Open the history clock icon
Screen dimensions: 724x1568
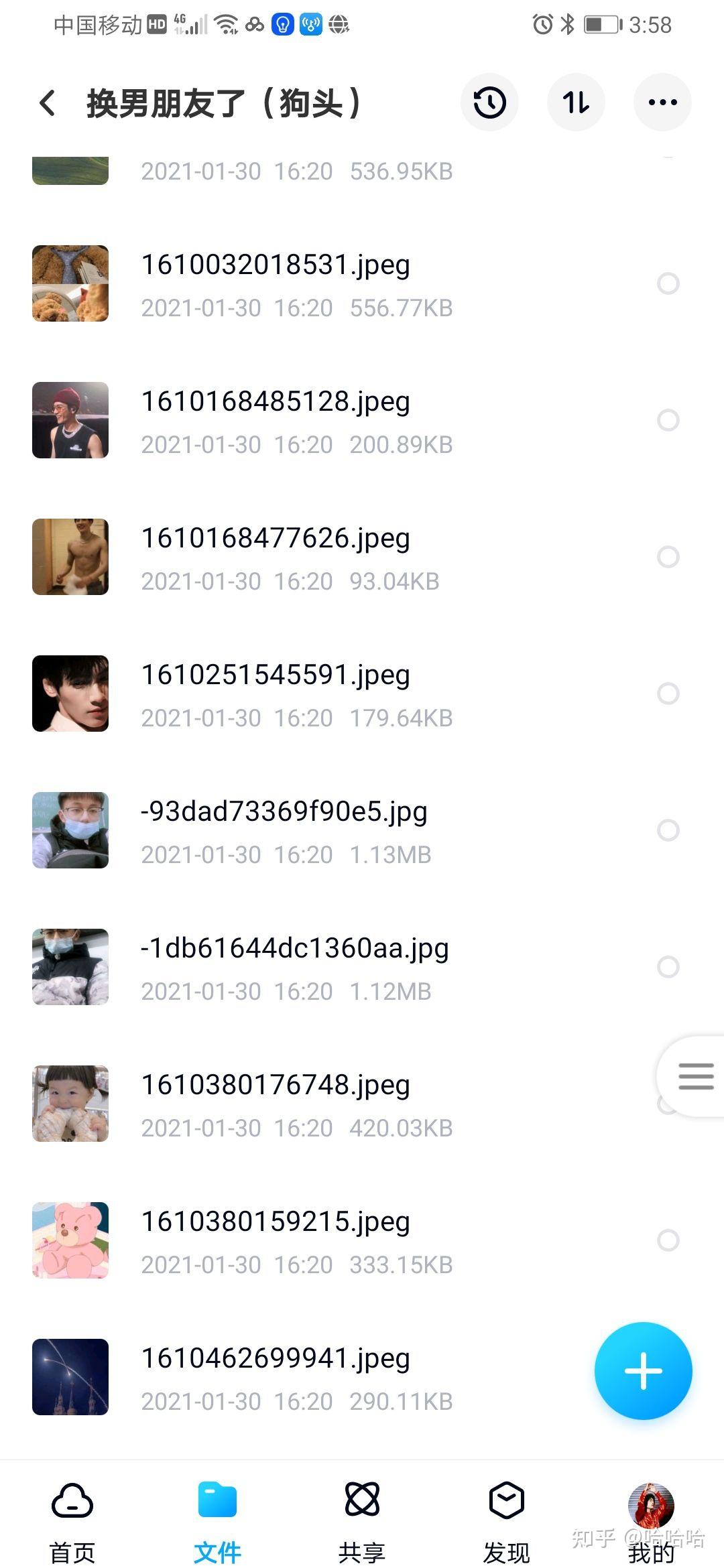489,103
